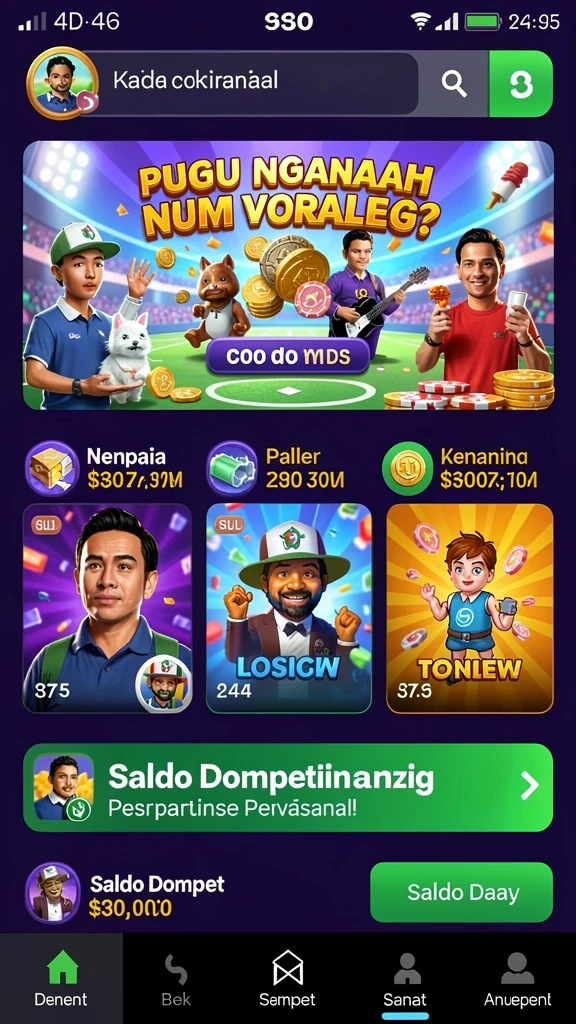
Task: Open the TONLEW game card
Action: pos(470,609)
